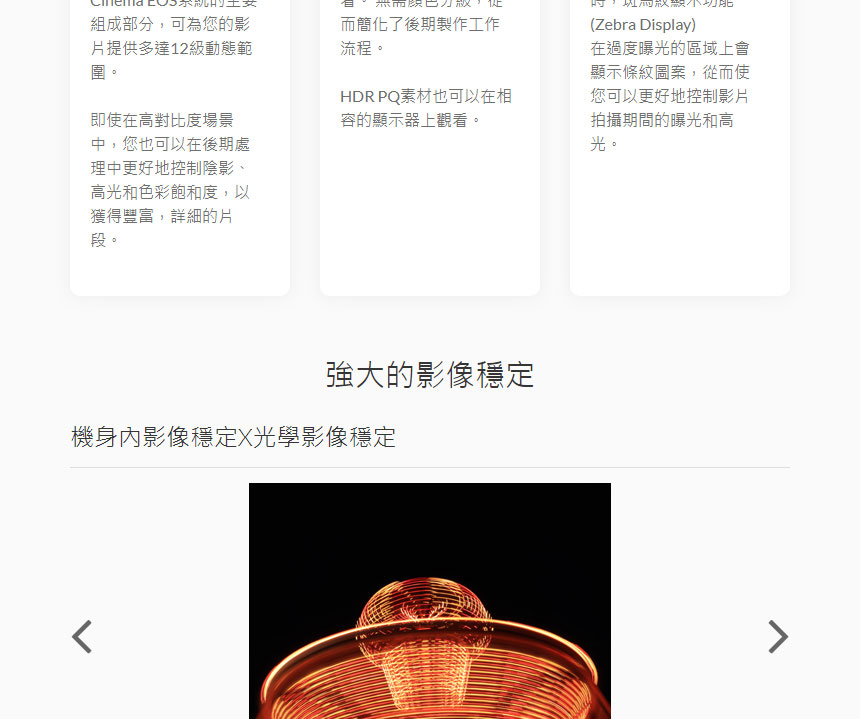Show the previous image stabilization slide
This screenshot has width=860, height=719.
82,636
